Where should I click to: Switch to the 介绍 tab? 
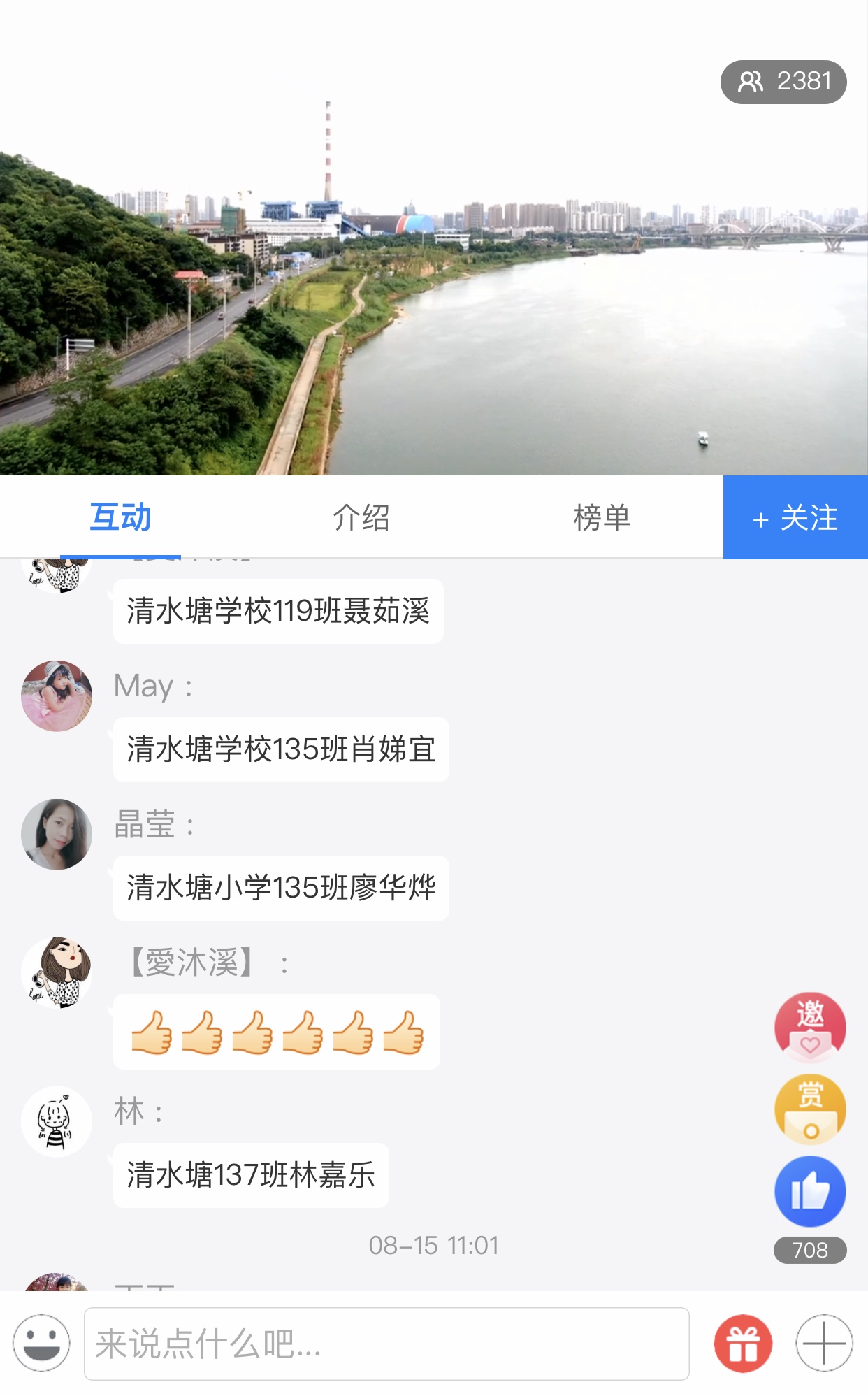pos(361,518)
